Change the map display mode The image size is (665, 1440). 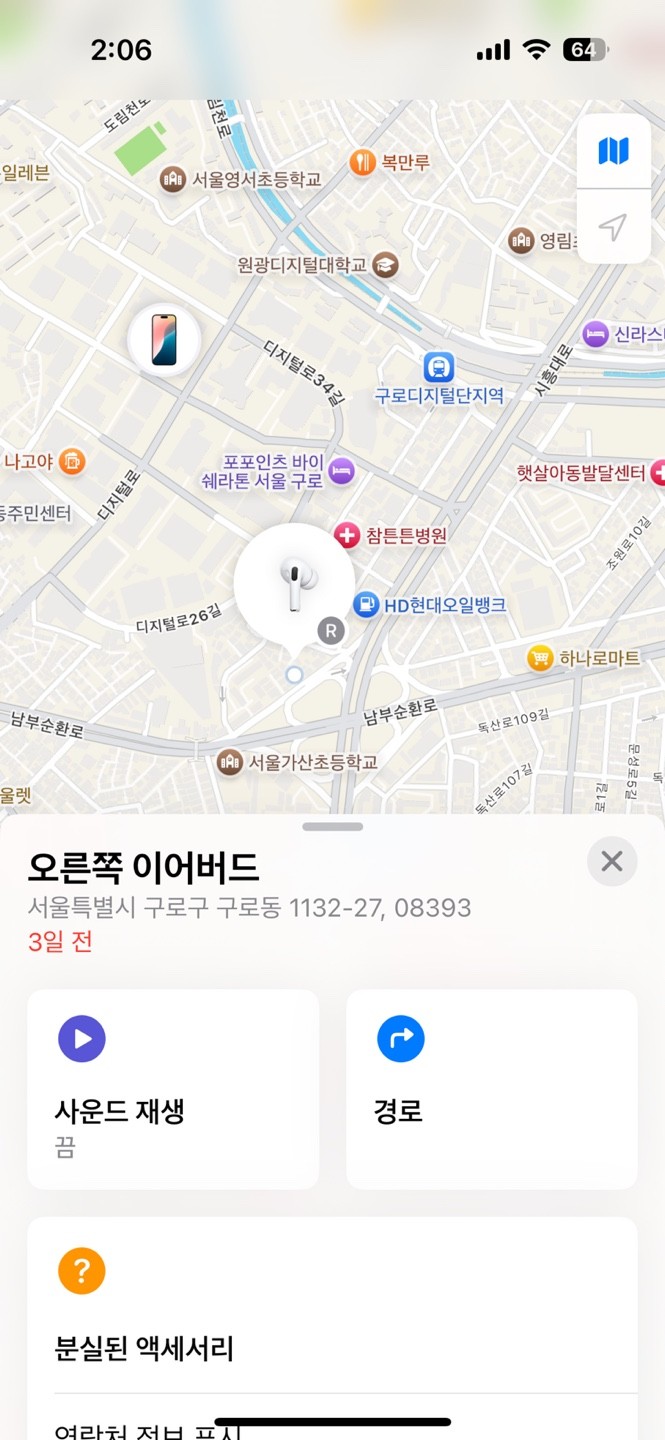click(613, 151)
